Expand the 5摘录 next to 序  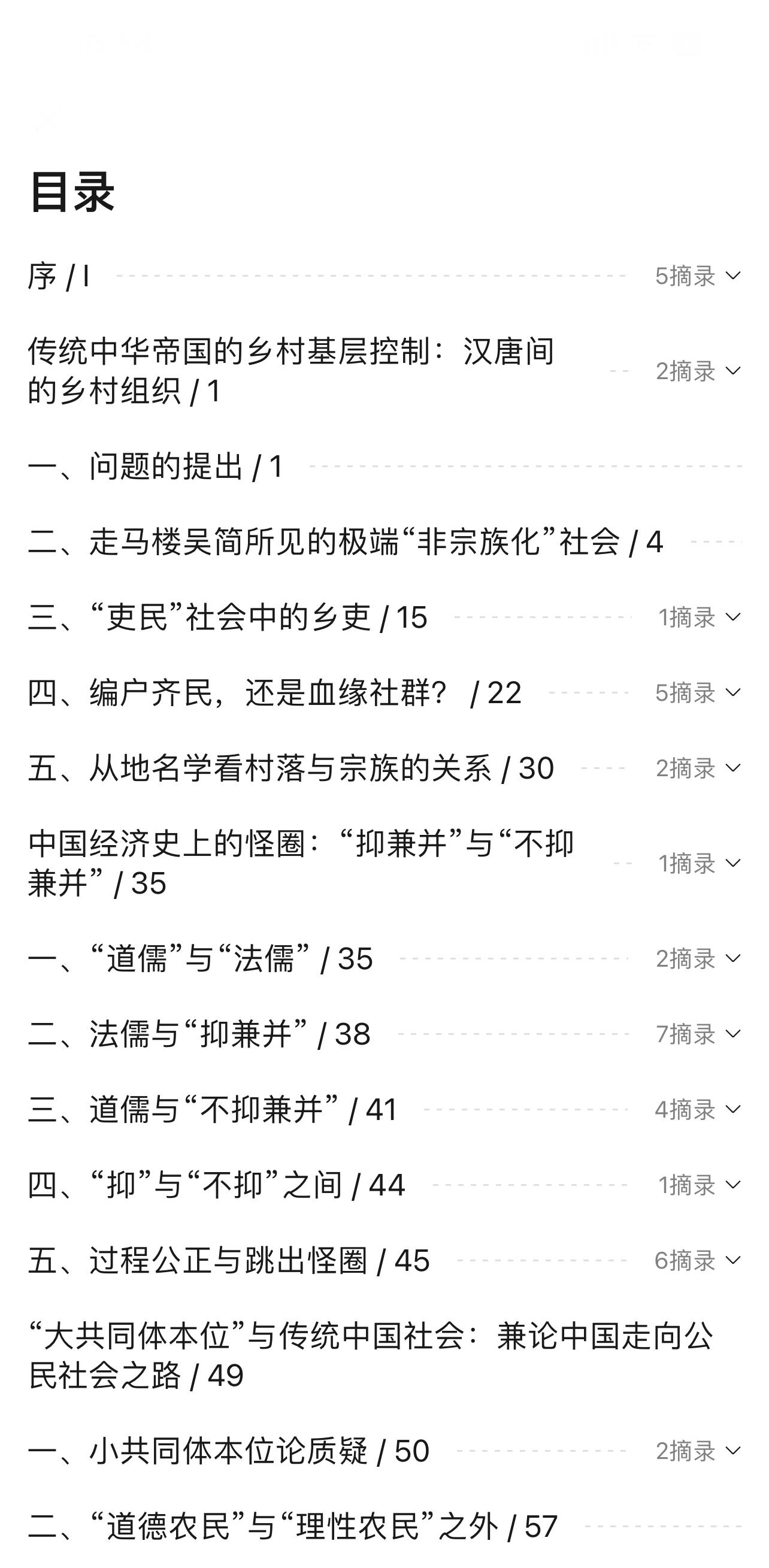pyautogui.click(x=698, y=276)
